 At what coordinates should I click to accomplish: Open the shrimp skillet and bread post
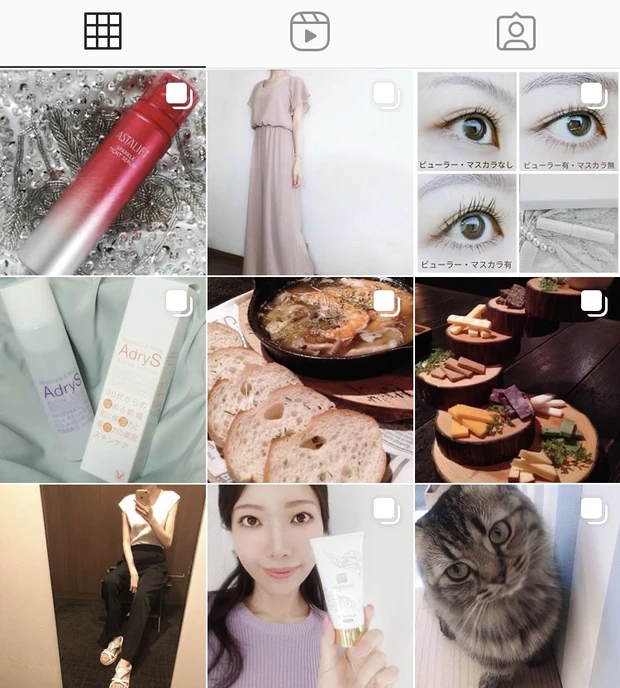(x=310, y=380)
